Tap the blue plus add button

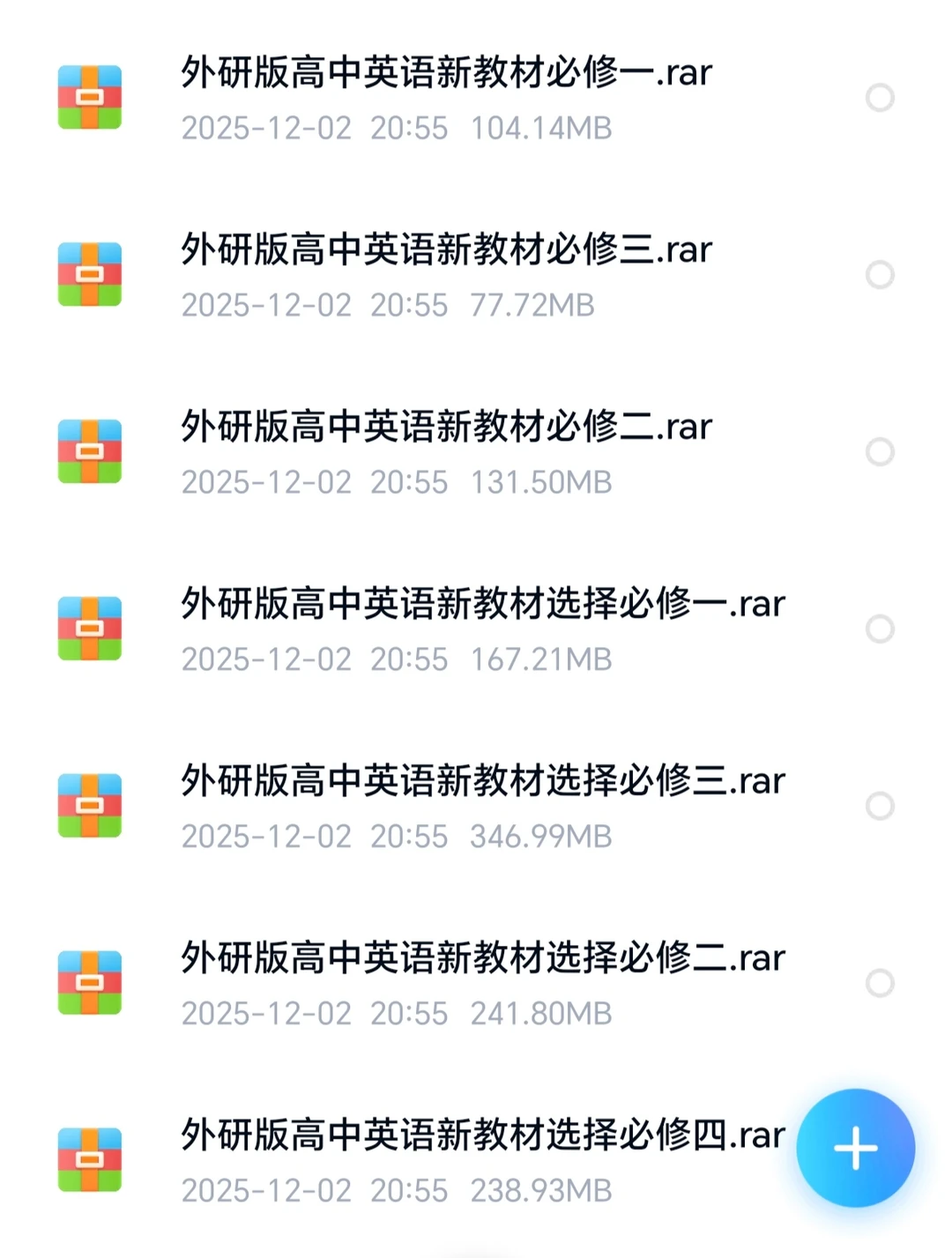click(x=855, y=1148)
